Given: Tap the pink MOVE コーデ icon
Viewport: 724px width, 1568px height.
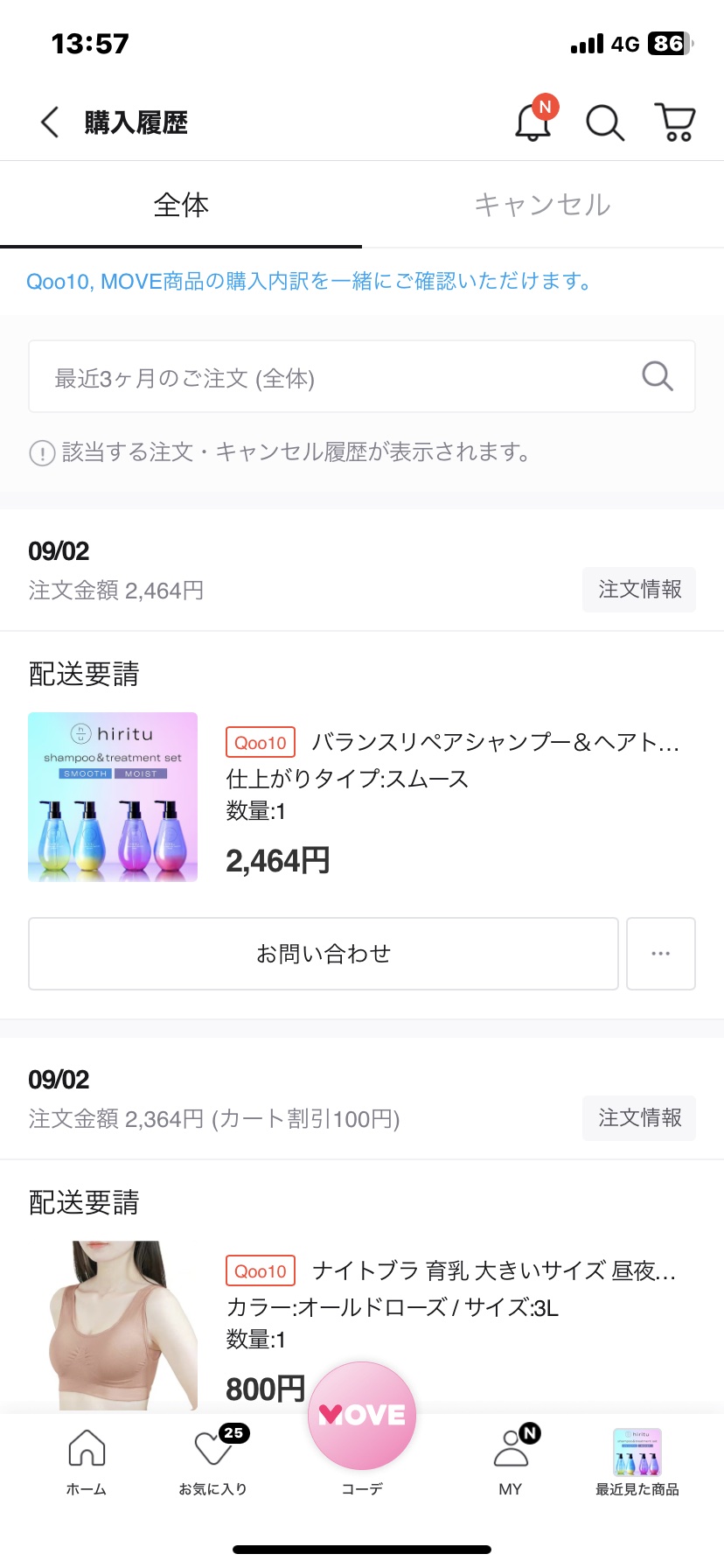Looking at the screenshot, I should [361, 1415].
